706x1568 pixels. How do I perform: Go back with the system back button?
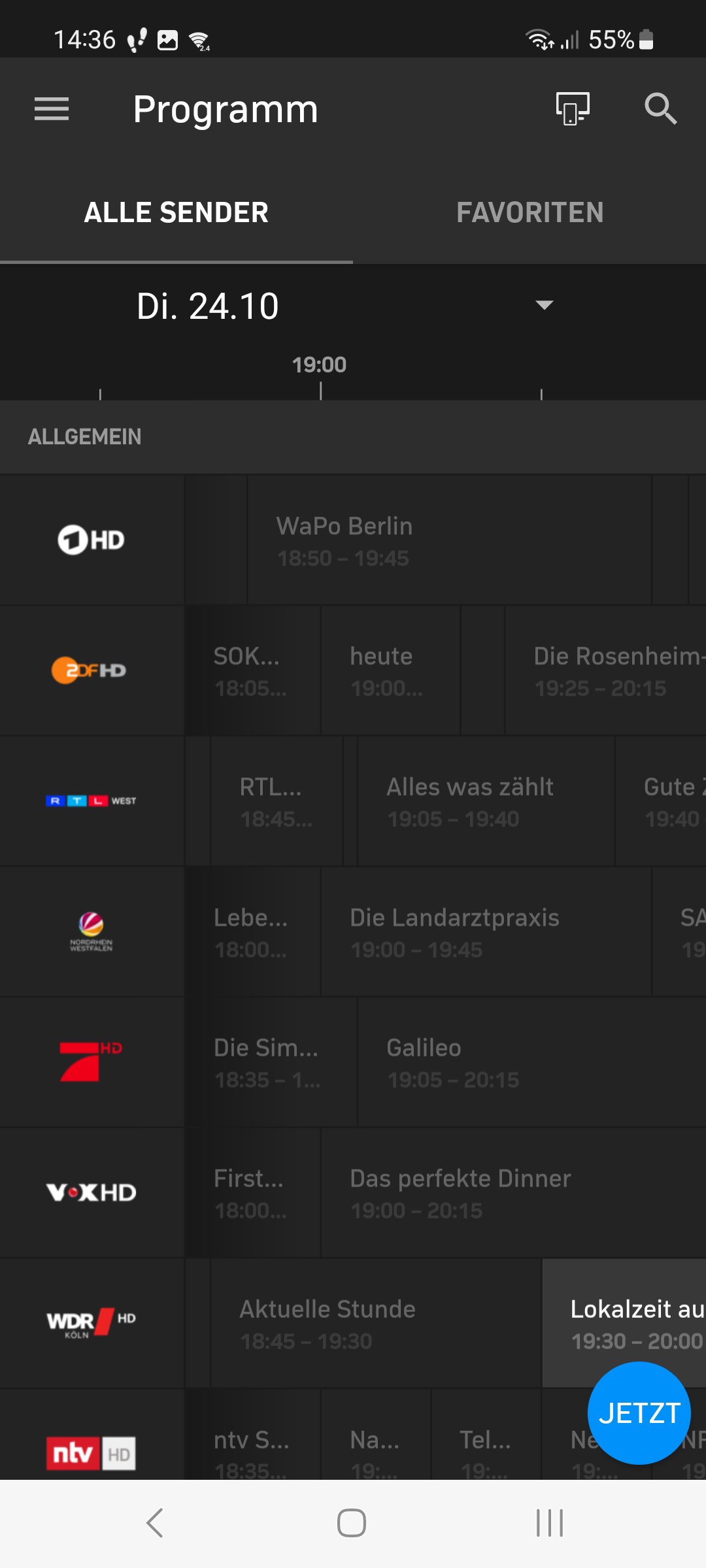tap(155, 1523)
